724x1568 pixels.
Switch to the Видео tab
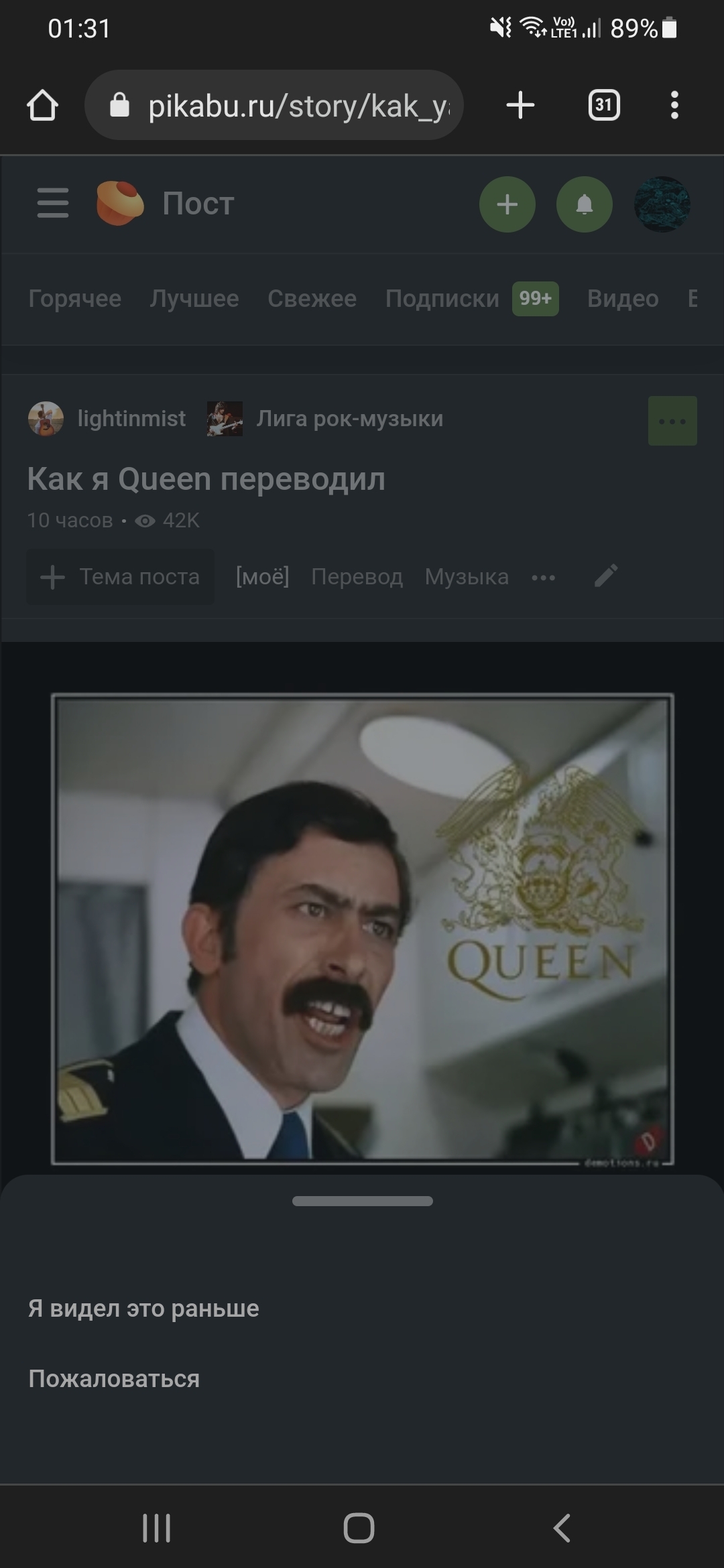623,298
